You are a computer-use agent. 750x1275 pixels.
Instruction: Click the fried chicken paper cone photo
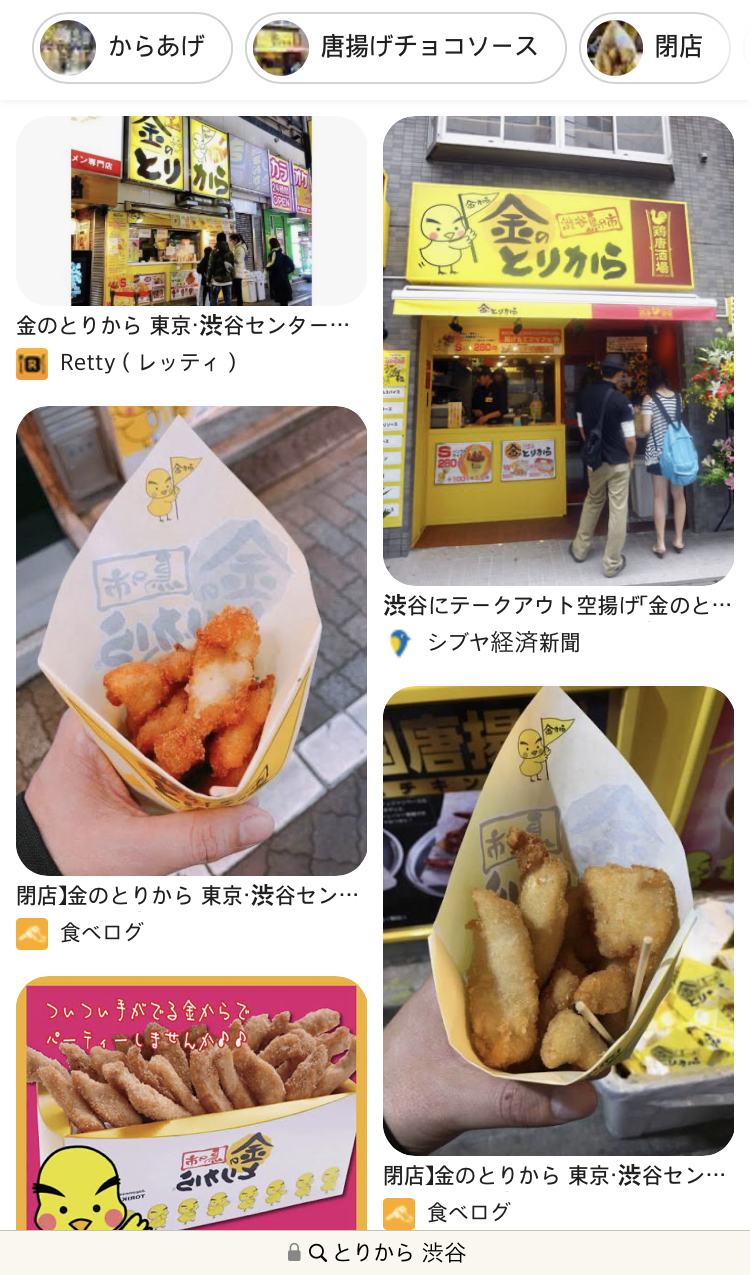click(x=190, y=638)
